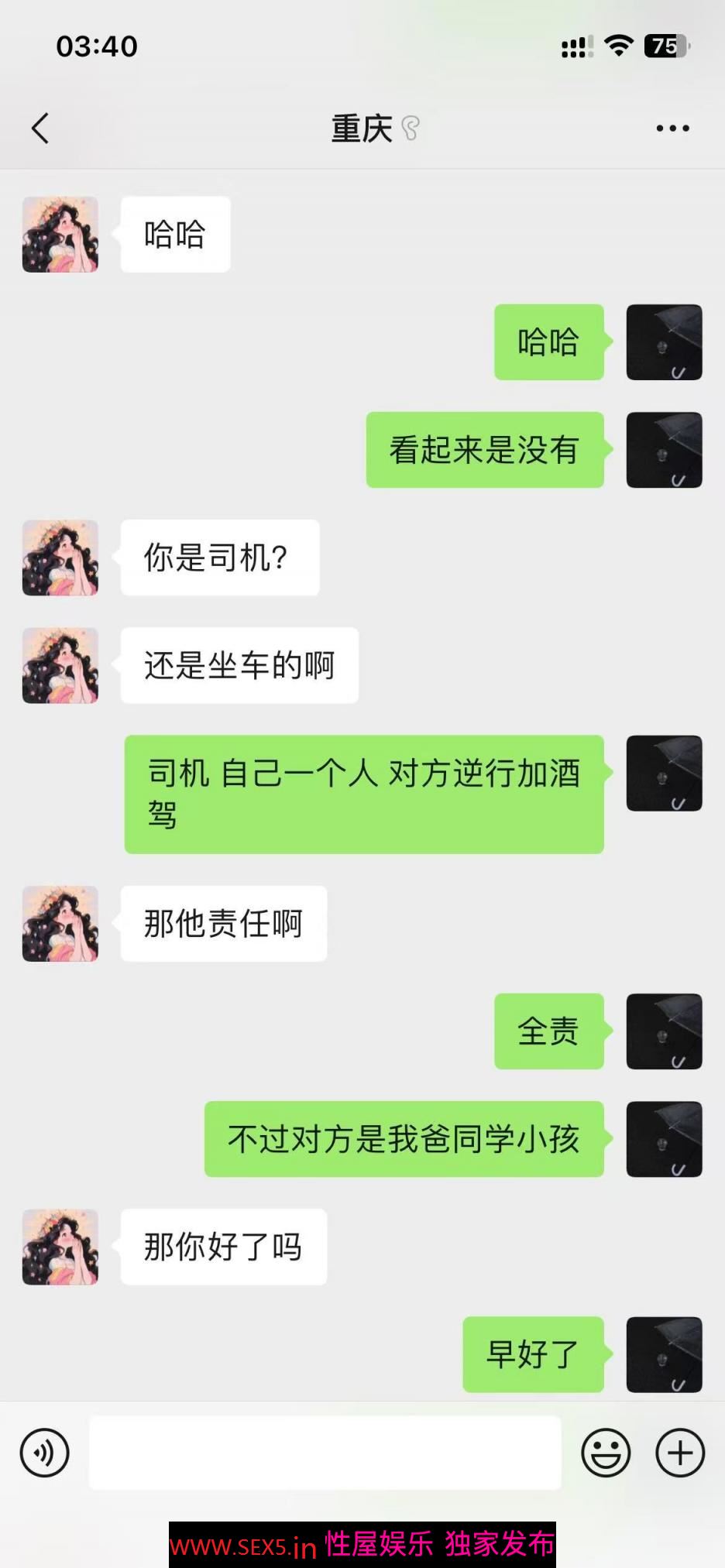Viewport: 725px width, 1568px height.
Task: Open the plus attachments menu
Action: 680,1453
